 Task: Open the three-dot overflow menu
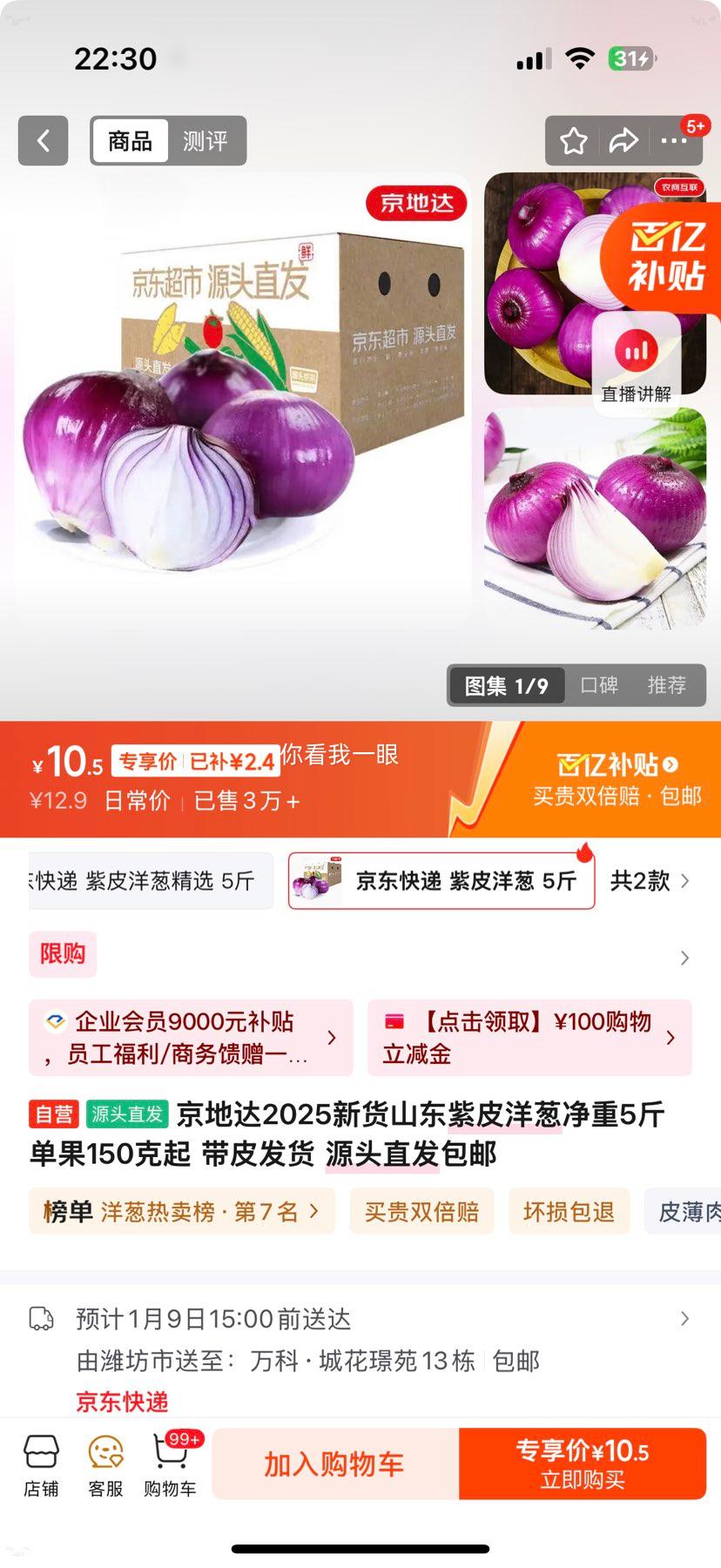(x=674, y=141)
